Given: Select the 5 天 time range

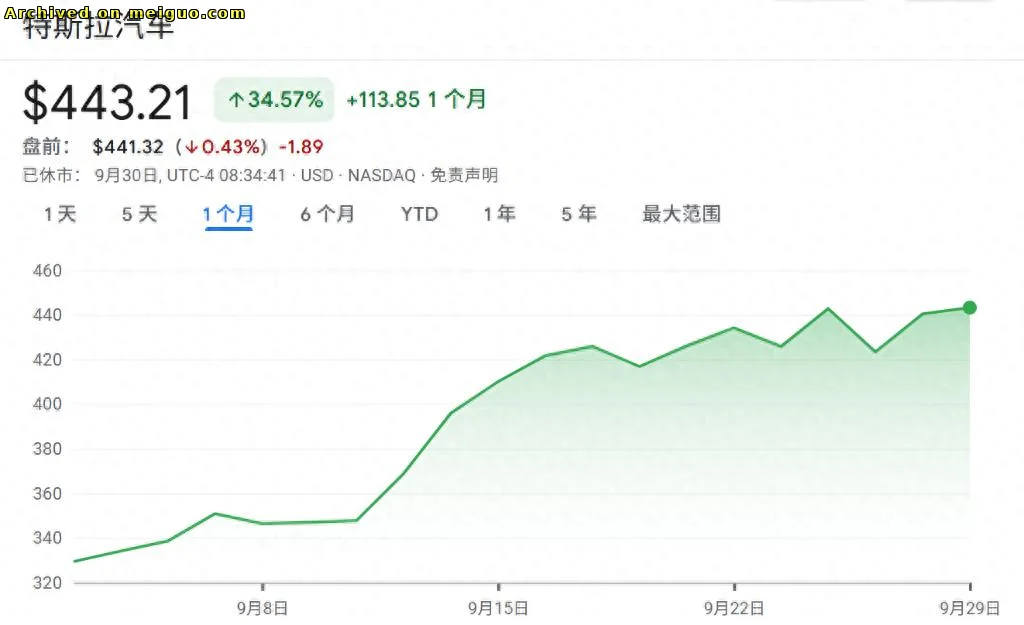Looking at the screenshot, I should tap(140, 214).
